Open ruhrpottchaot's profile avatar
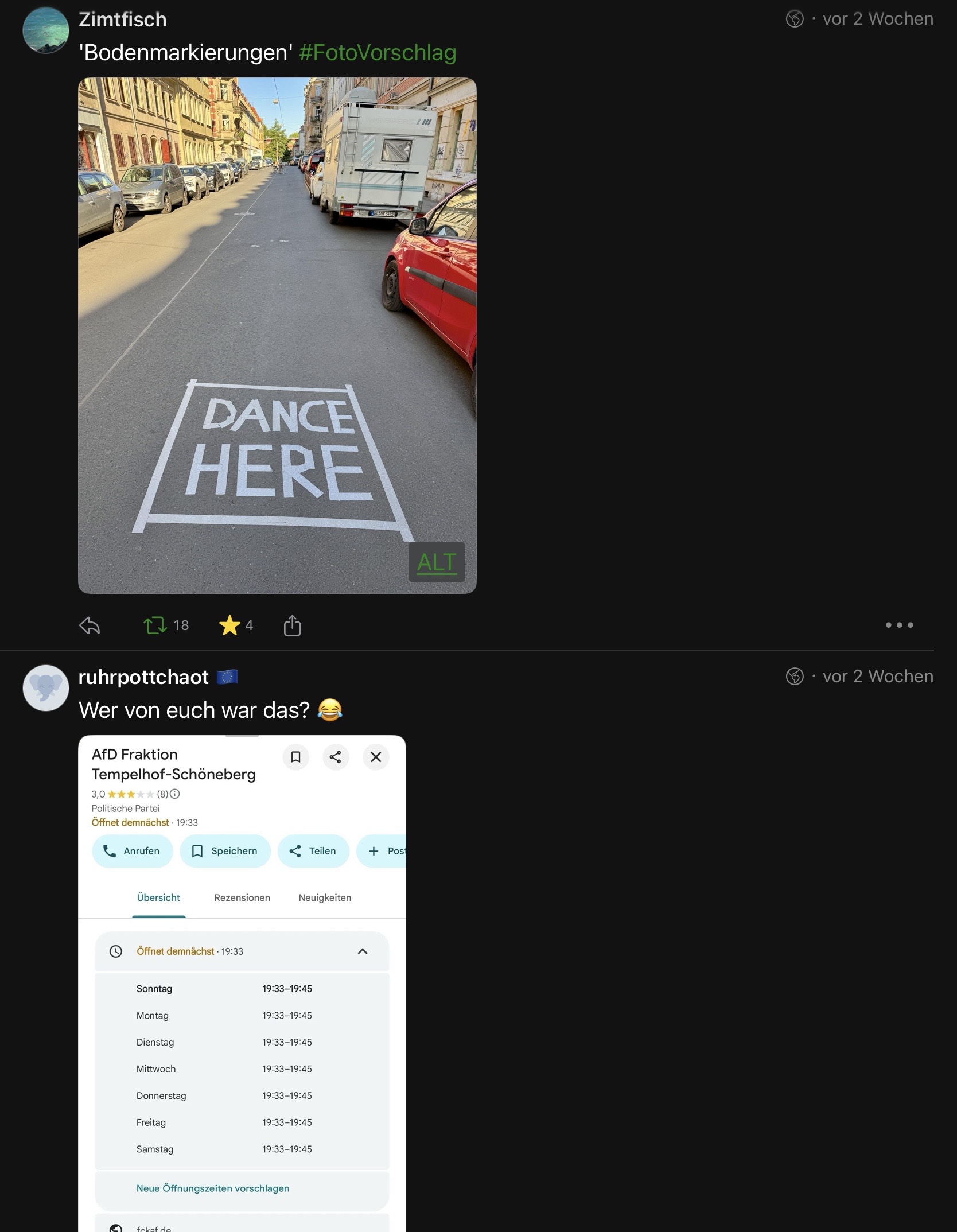The height and width of the screenshot is (1232, 957). (x=46, y=688)
